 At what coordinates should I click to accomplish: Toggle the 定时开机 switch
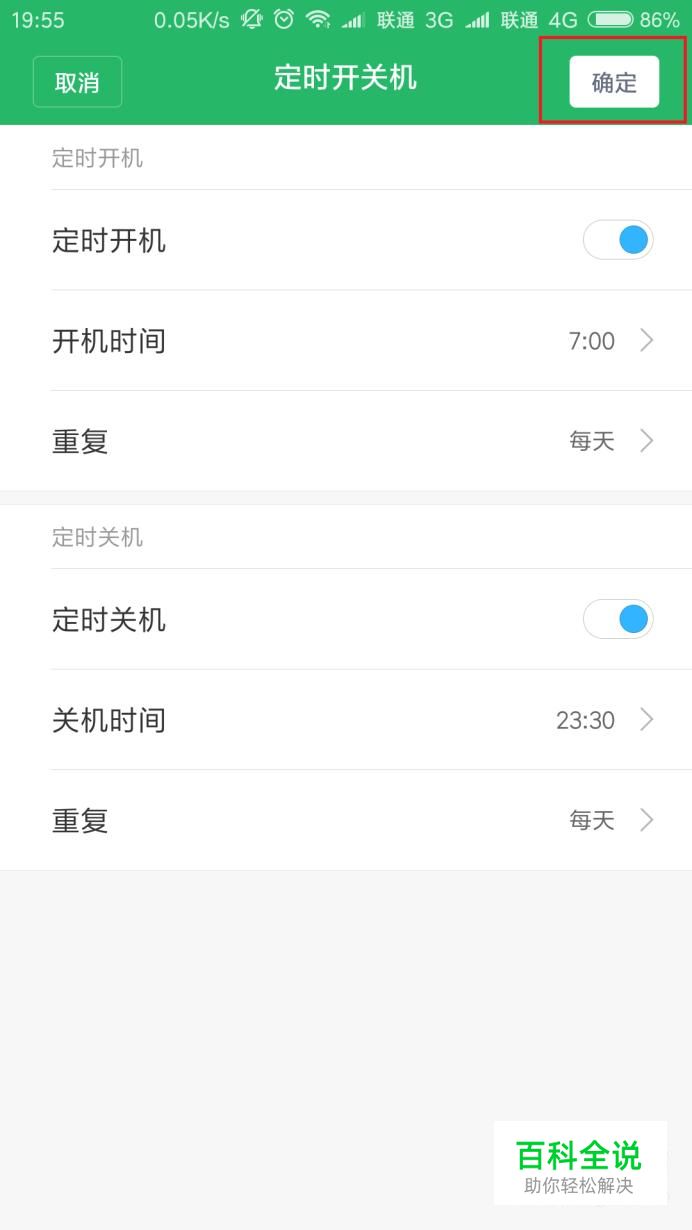(x=618, y=240)
